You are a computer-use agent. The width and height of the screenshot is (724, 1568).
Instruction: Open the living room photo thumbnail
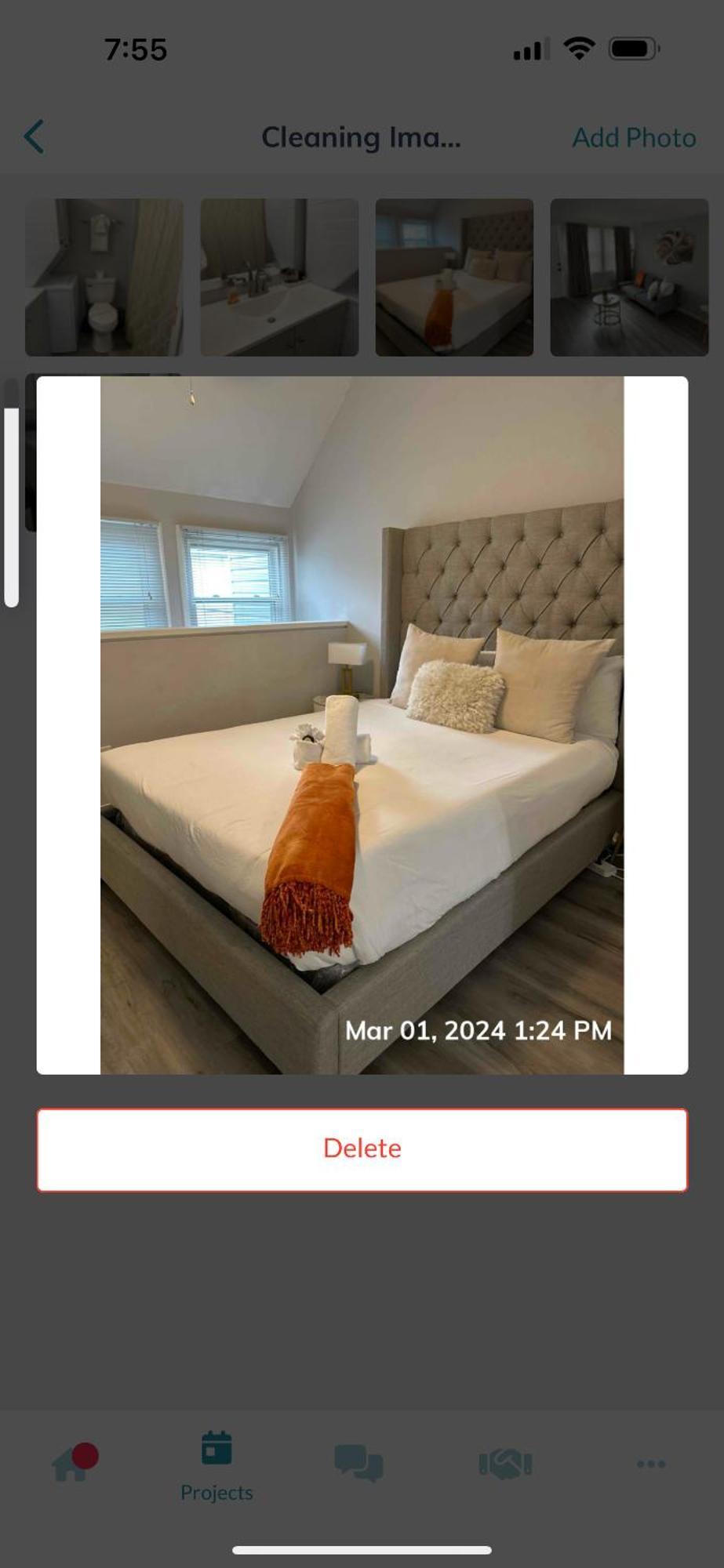[x=629, y=278]
